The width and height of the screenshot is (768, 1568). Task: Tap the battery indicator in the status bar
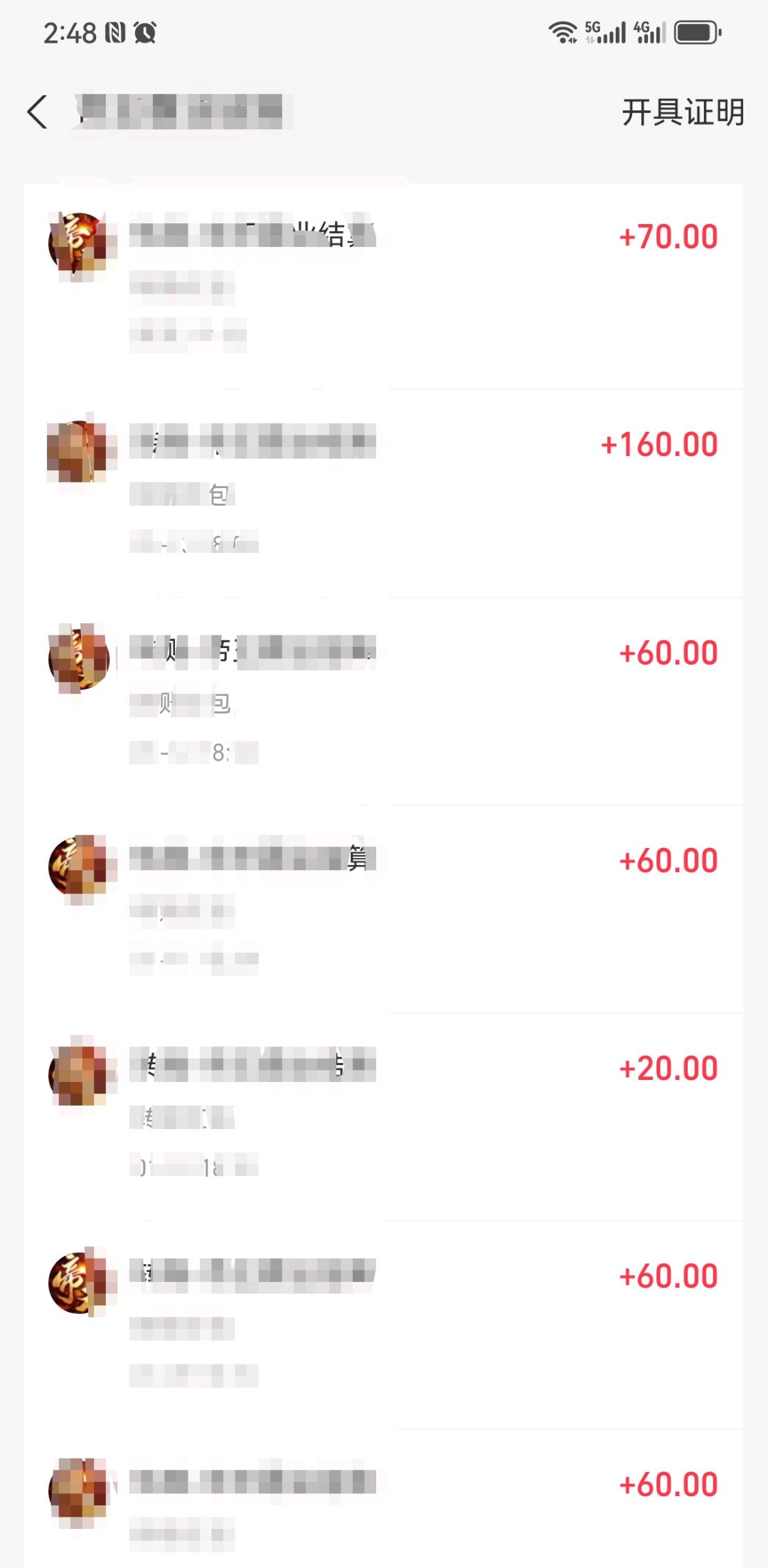(x=692, y=31)
